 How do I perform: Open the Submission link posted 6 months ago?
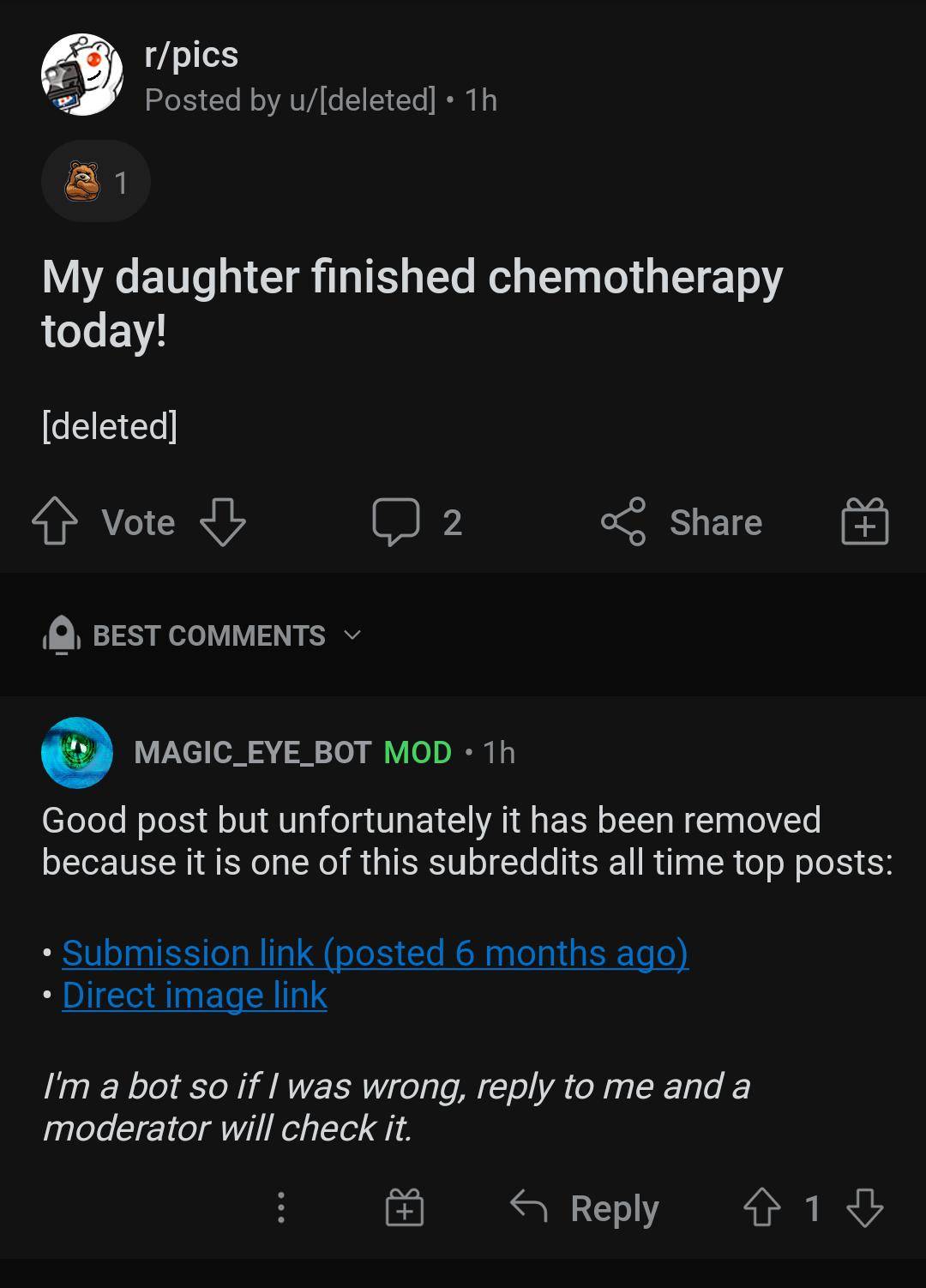pyautogui.click(x=375, y=953)
